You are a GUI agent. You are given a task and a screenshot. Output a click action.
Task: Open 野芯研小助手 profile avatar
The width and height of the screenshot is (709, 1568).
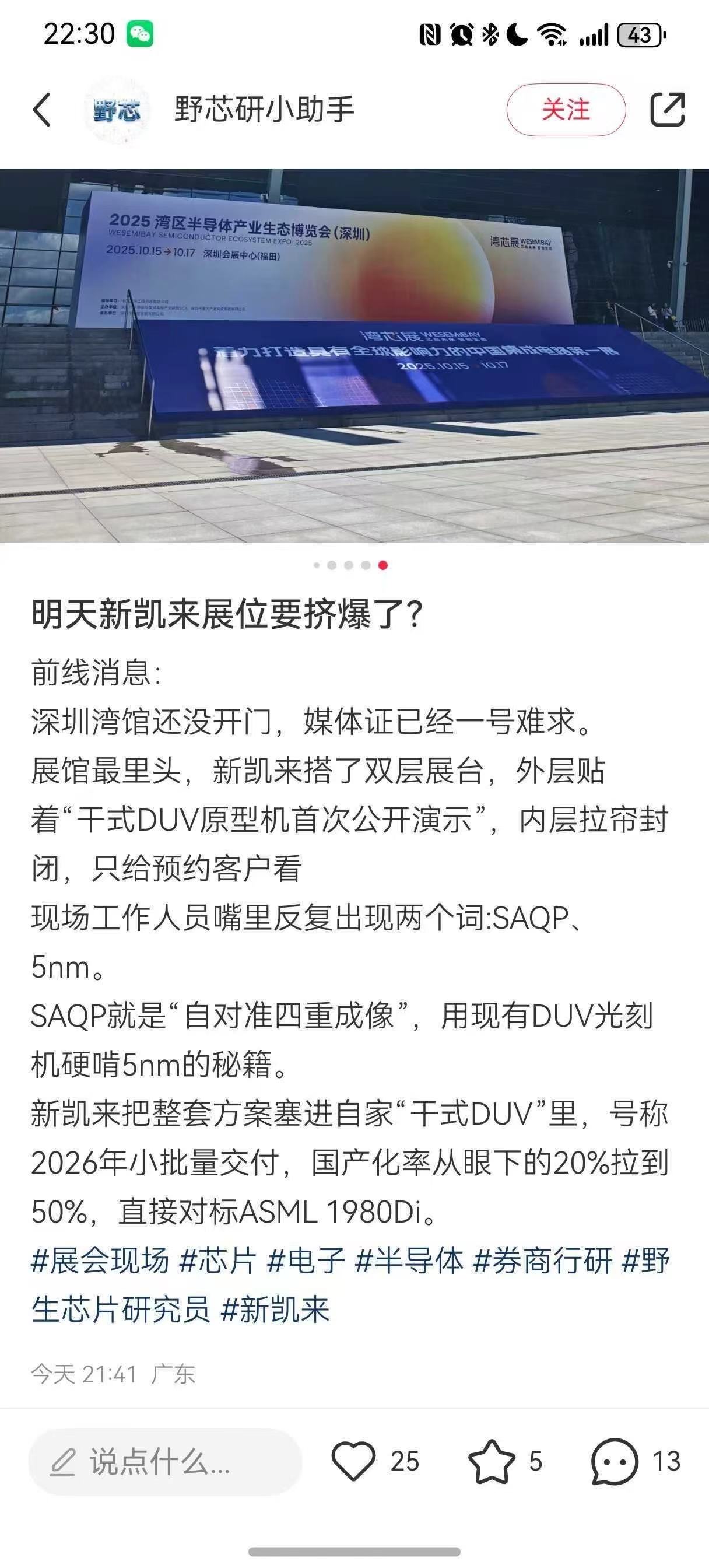point(117,110)
